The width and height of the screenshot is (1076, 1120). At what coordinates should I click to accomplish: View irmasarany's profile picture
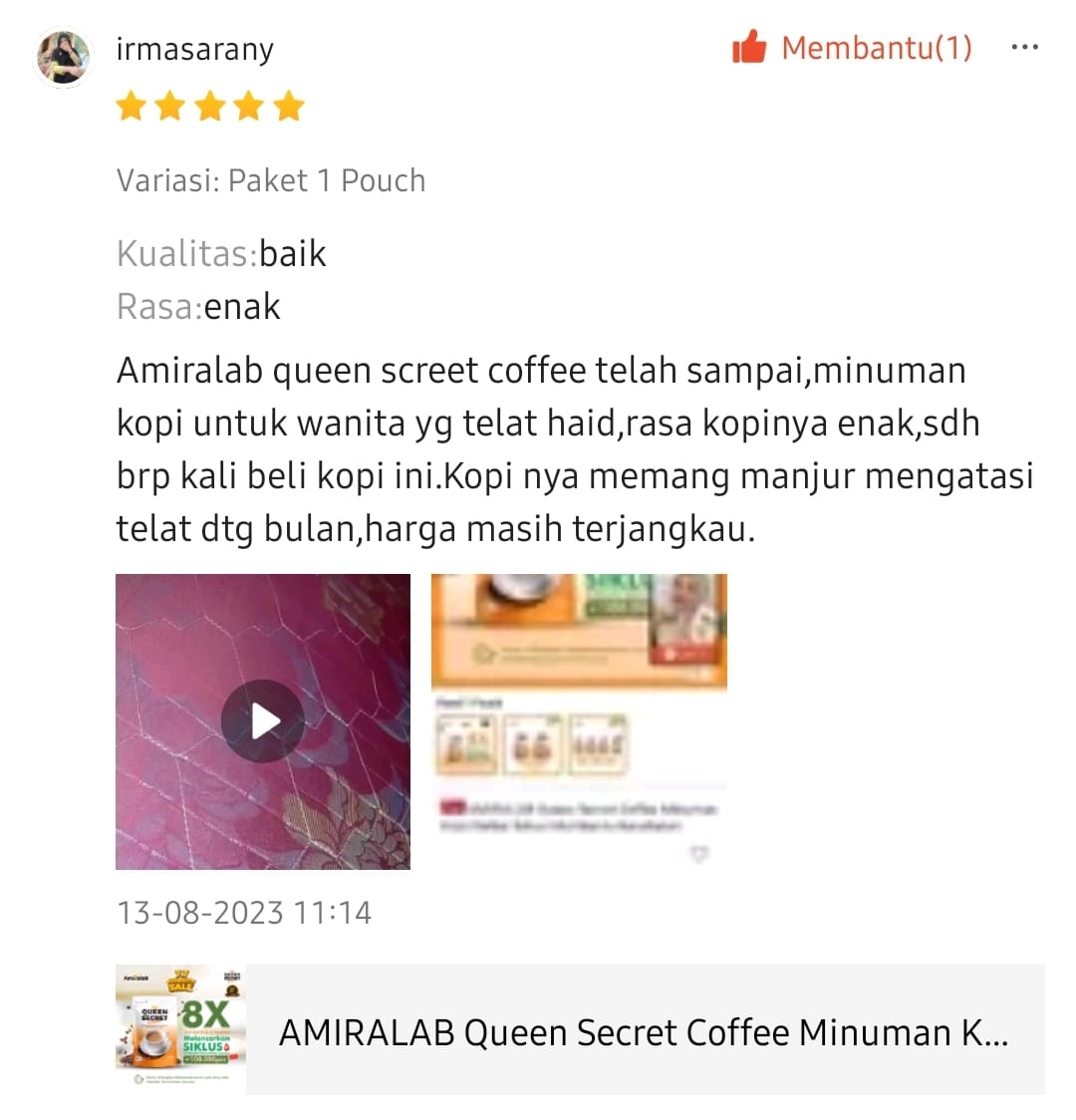point(64,57)
